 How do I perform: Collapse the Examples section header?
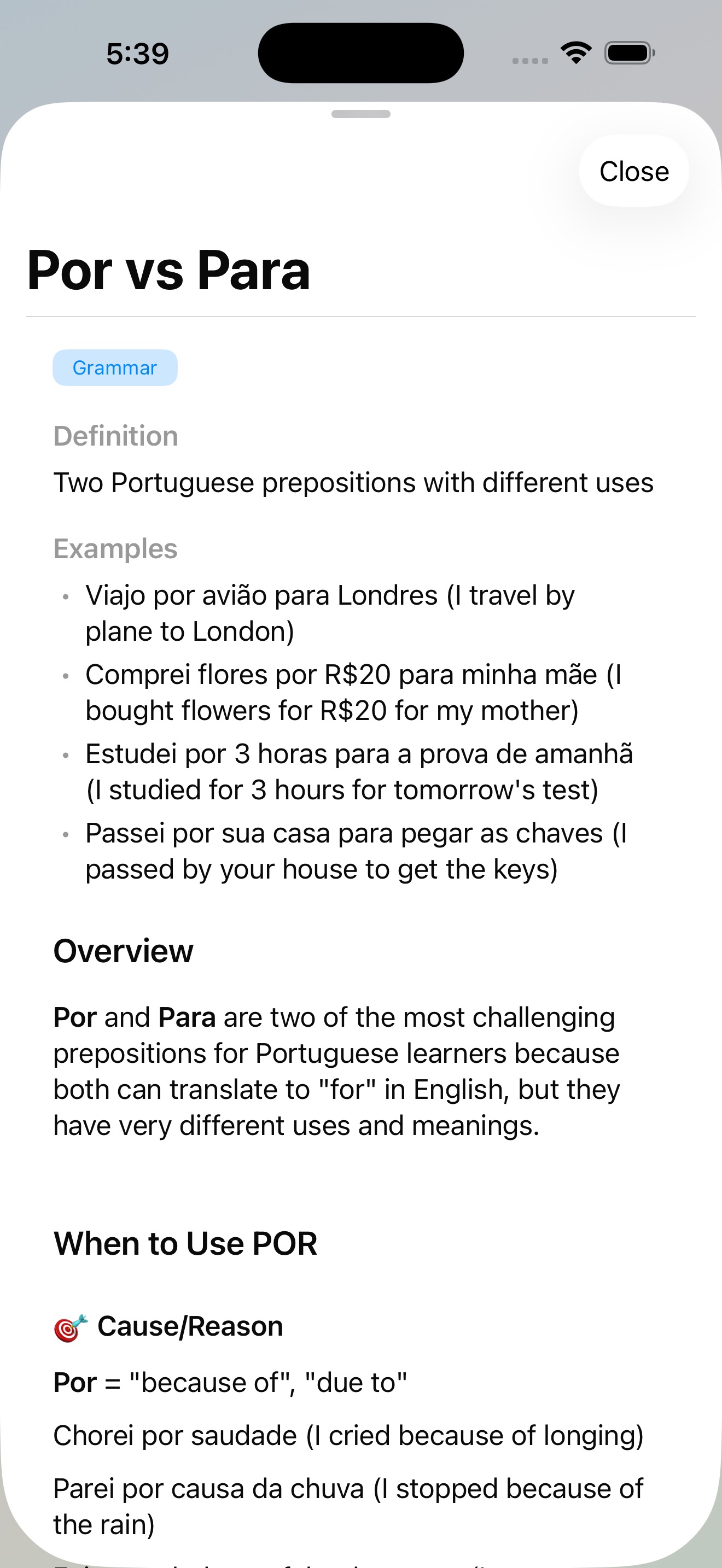coord(115,547)
